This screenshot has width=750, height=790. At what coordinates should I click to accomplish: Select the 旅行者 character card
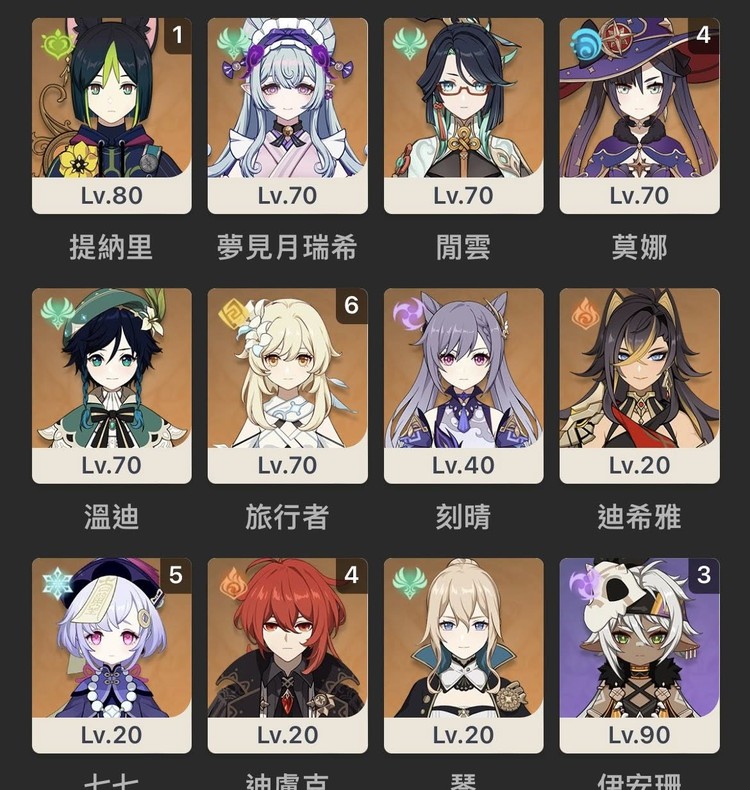coord(287,385)
